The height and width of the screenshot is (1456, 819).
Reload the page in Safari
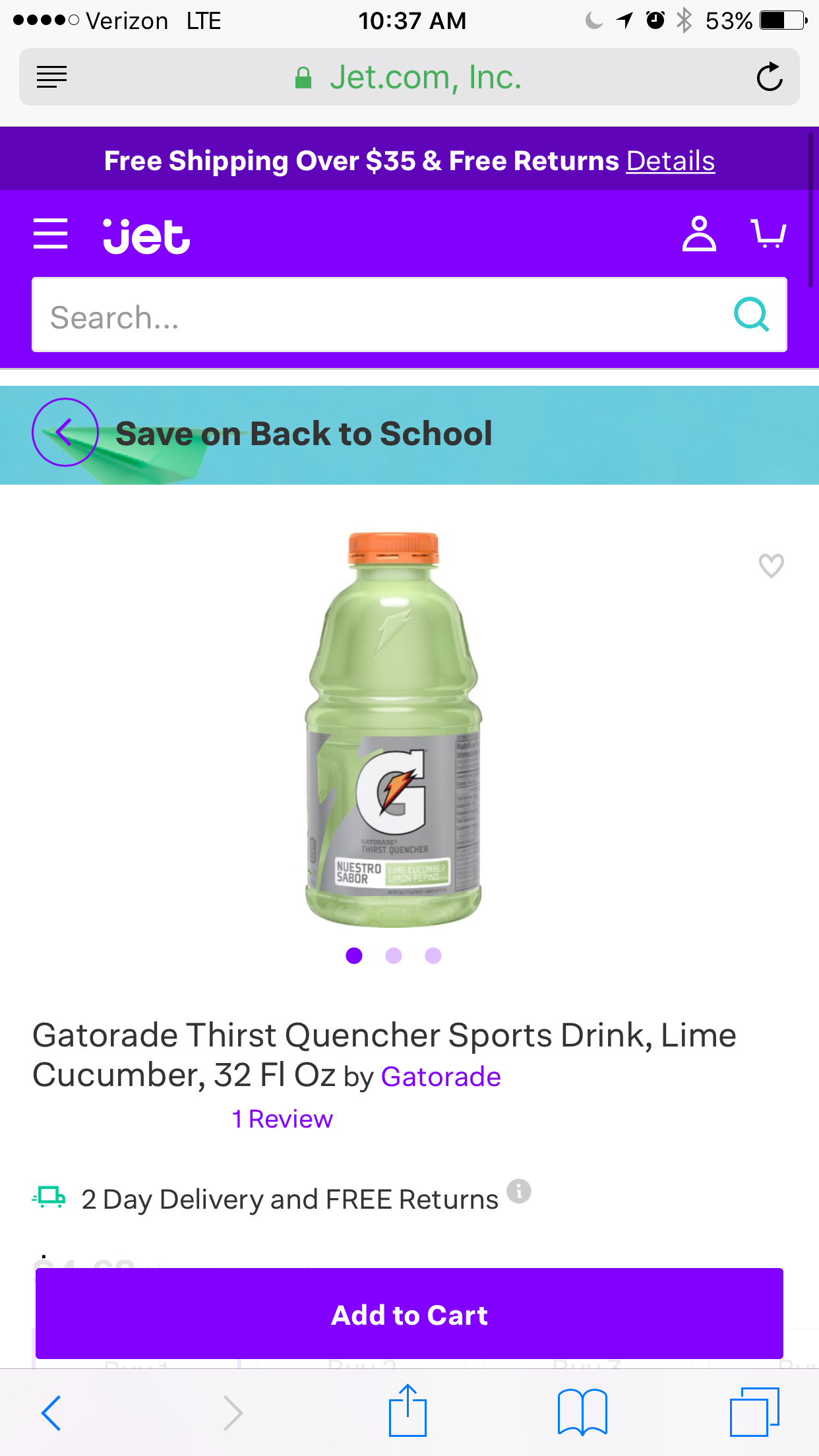[x=769, y=77]
